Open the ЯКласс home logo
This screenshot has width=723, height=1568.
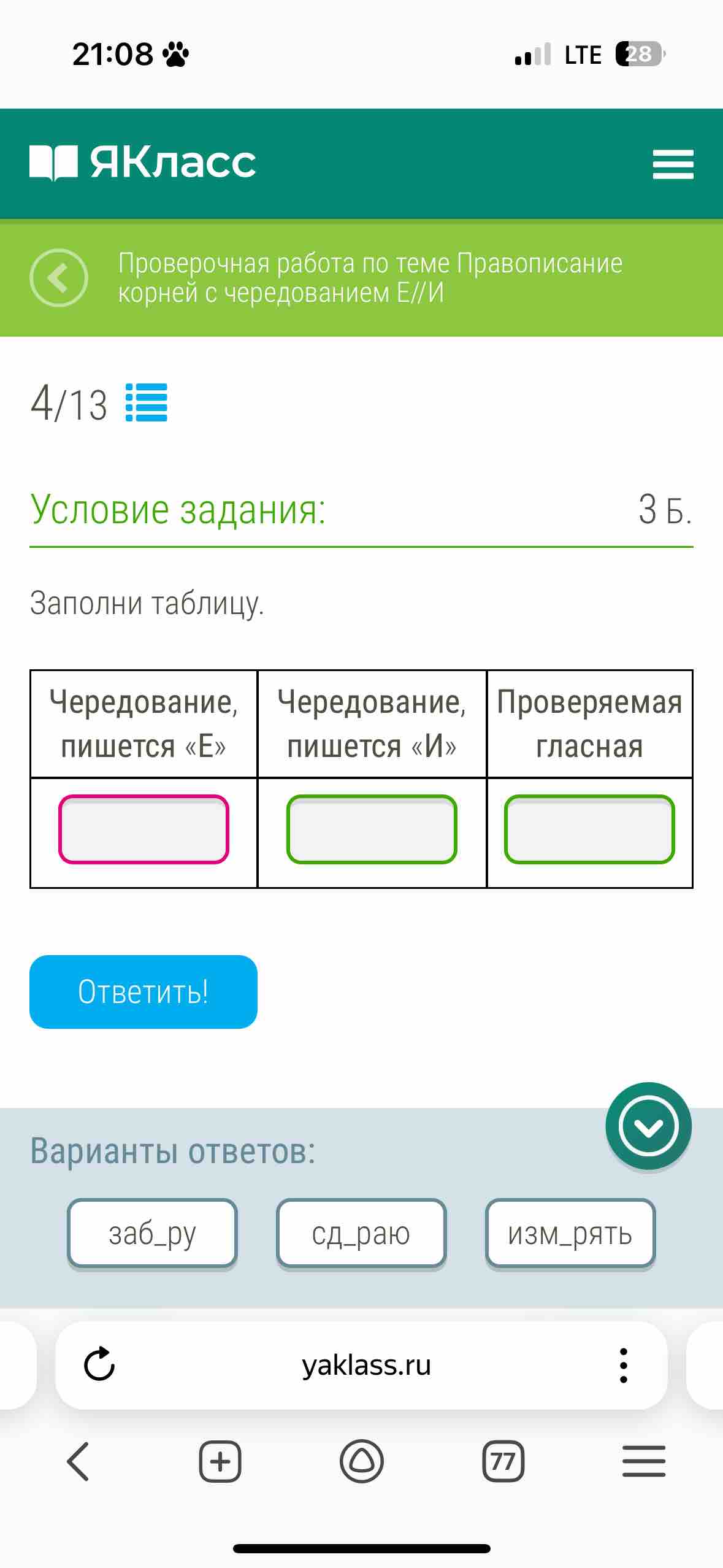tap(143, 163)
